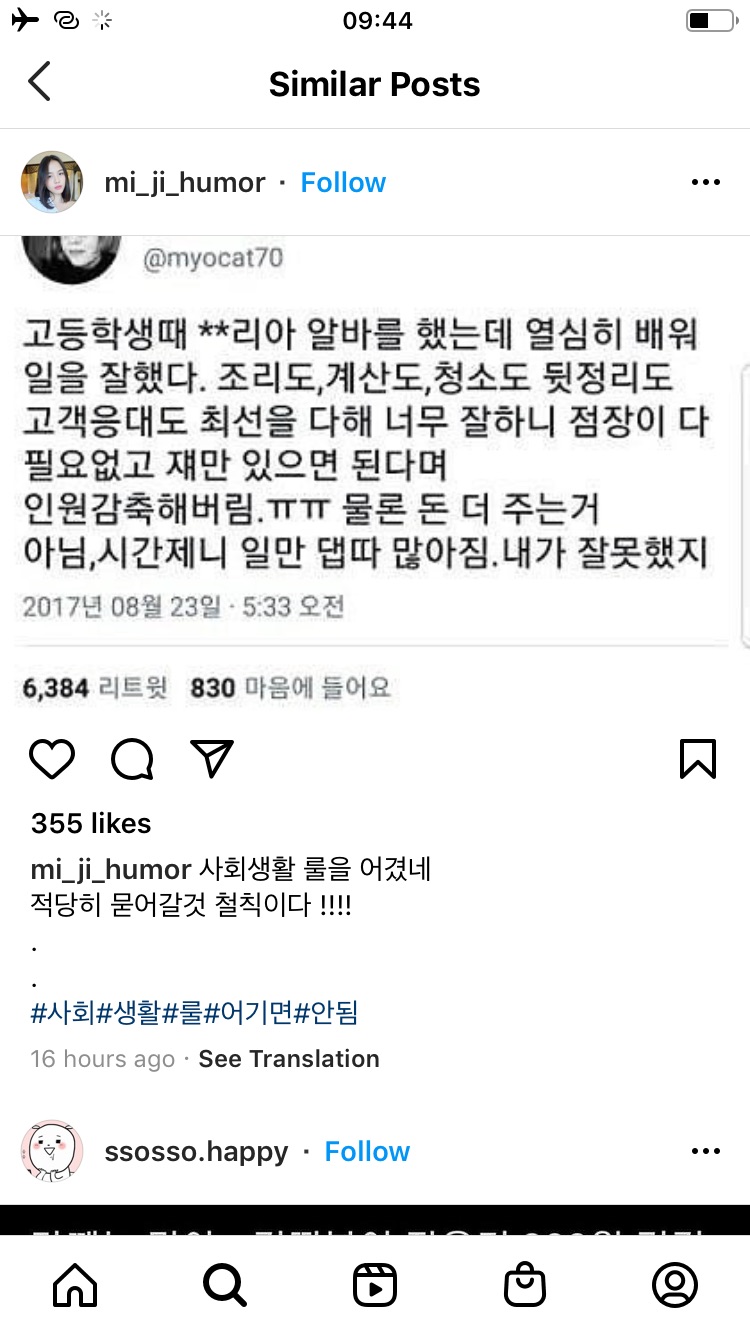This screenshot has height=1334, width=750.
Task: Switch to the Home tab
Action: click(x=75, y=1285)
